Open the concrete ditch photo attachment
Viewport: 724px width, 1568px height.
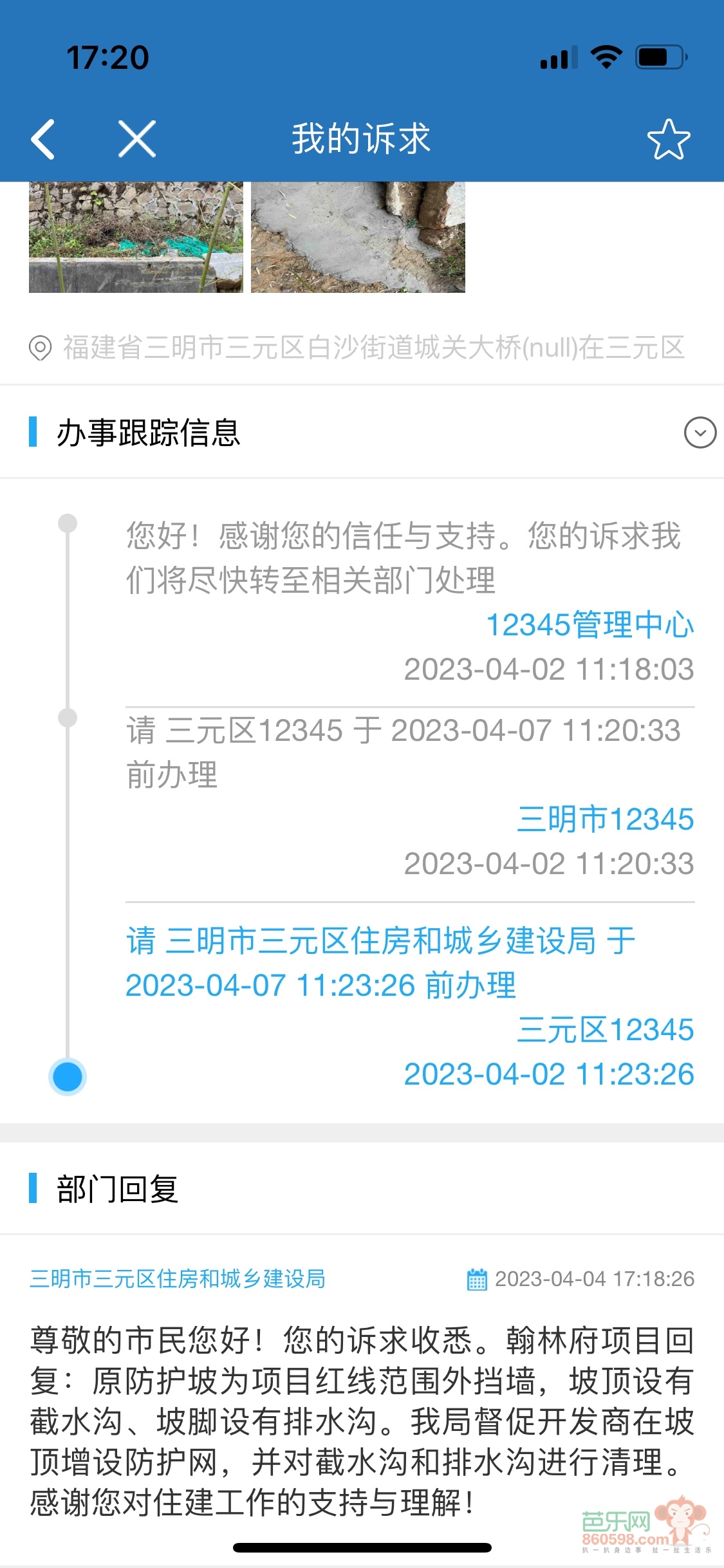coord(358,237)
